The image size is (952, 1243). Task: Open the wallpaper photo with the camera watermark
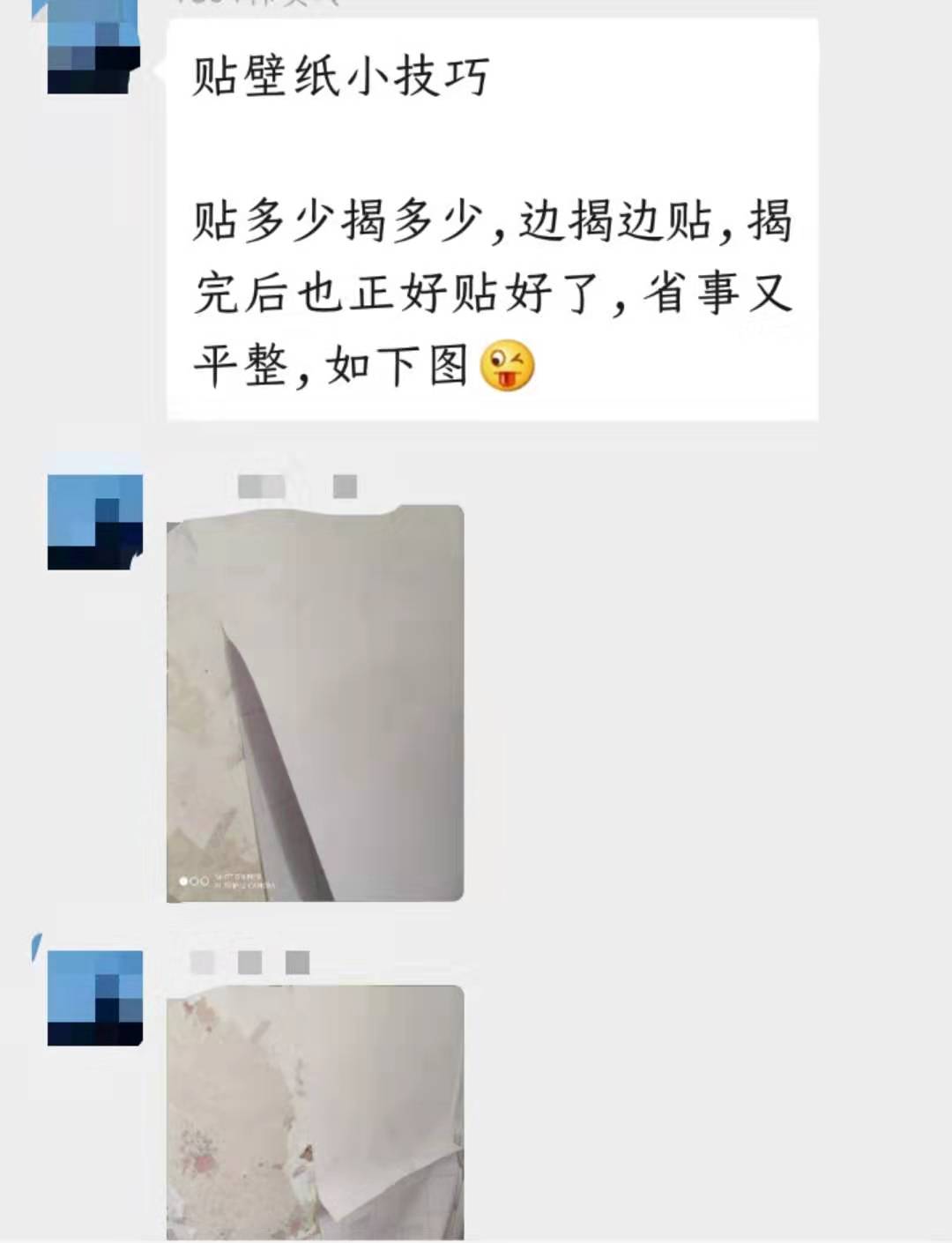click(315, 703)
